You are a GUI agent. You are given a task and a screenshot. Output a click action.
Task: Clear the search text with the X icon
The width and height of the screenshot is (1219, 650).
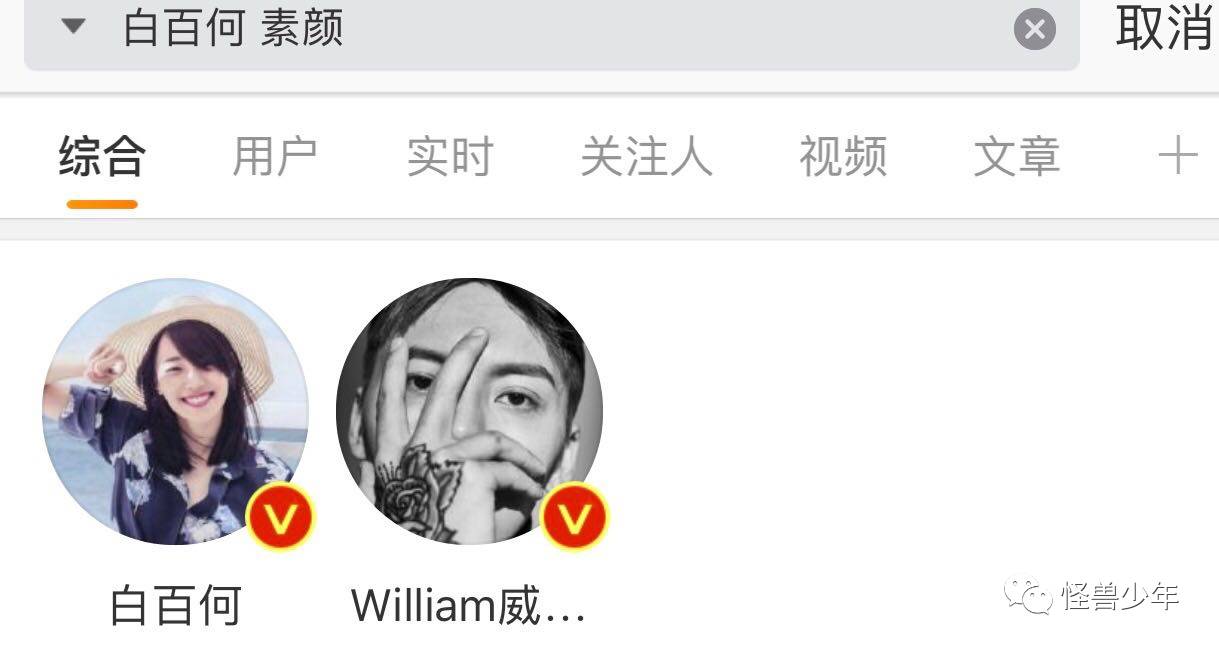(1034, 29)
